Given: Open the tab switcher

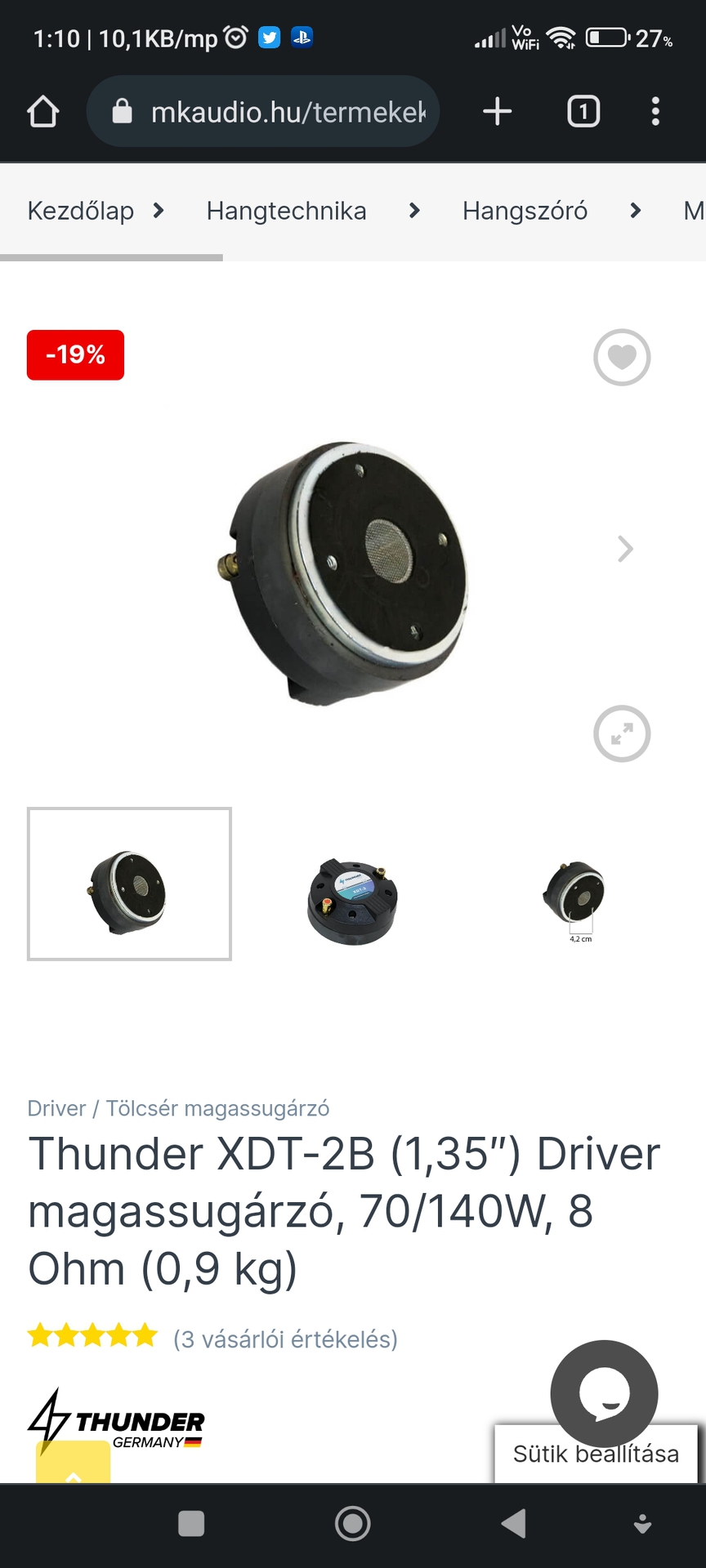Looking at the screenshot, I should [x=583, y=112].
